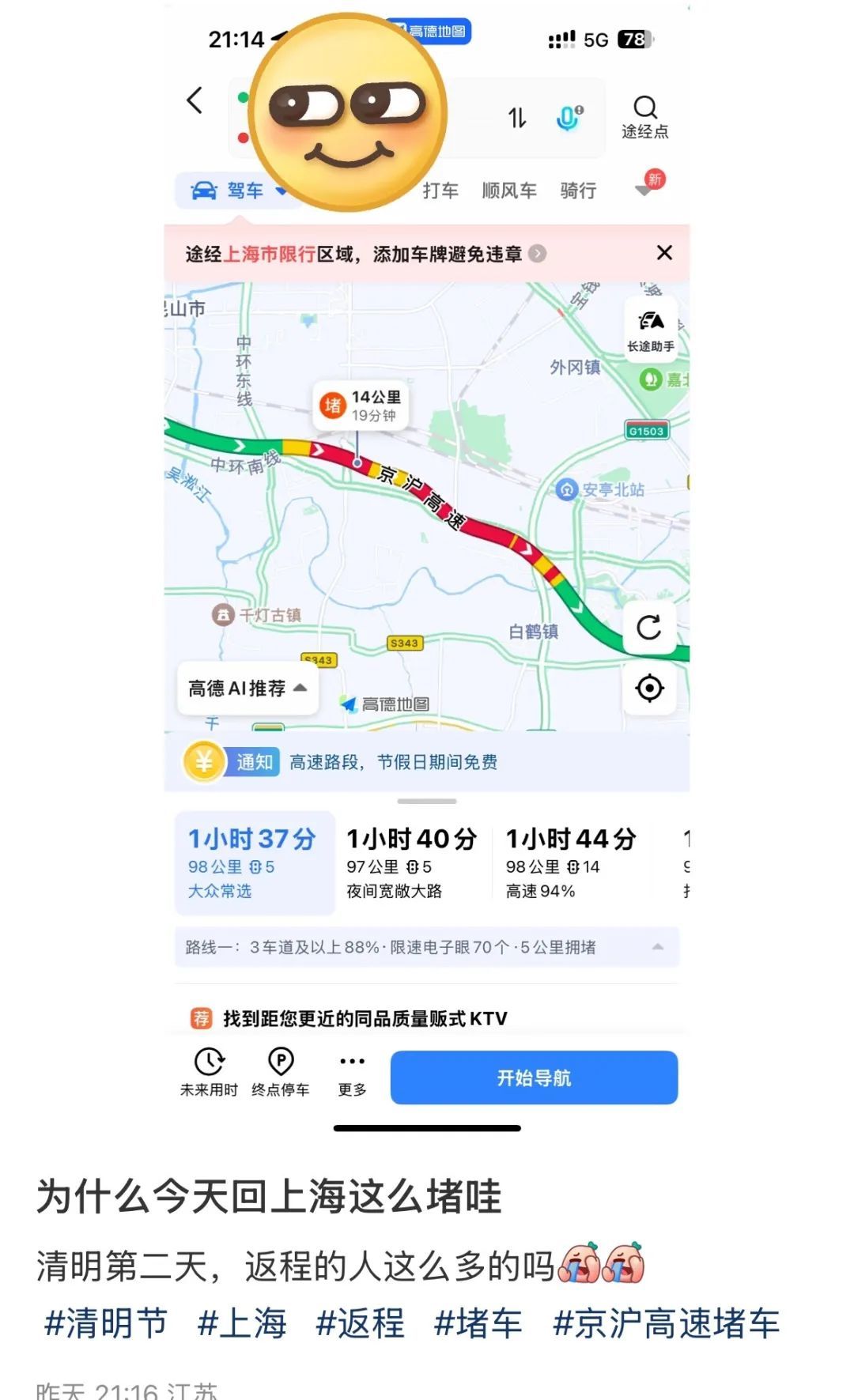854x1400 pixels.
Task: Open the #返程 hashtag
Action: [x=360, y=1323]
